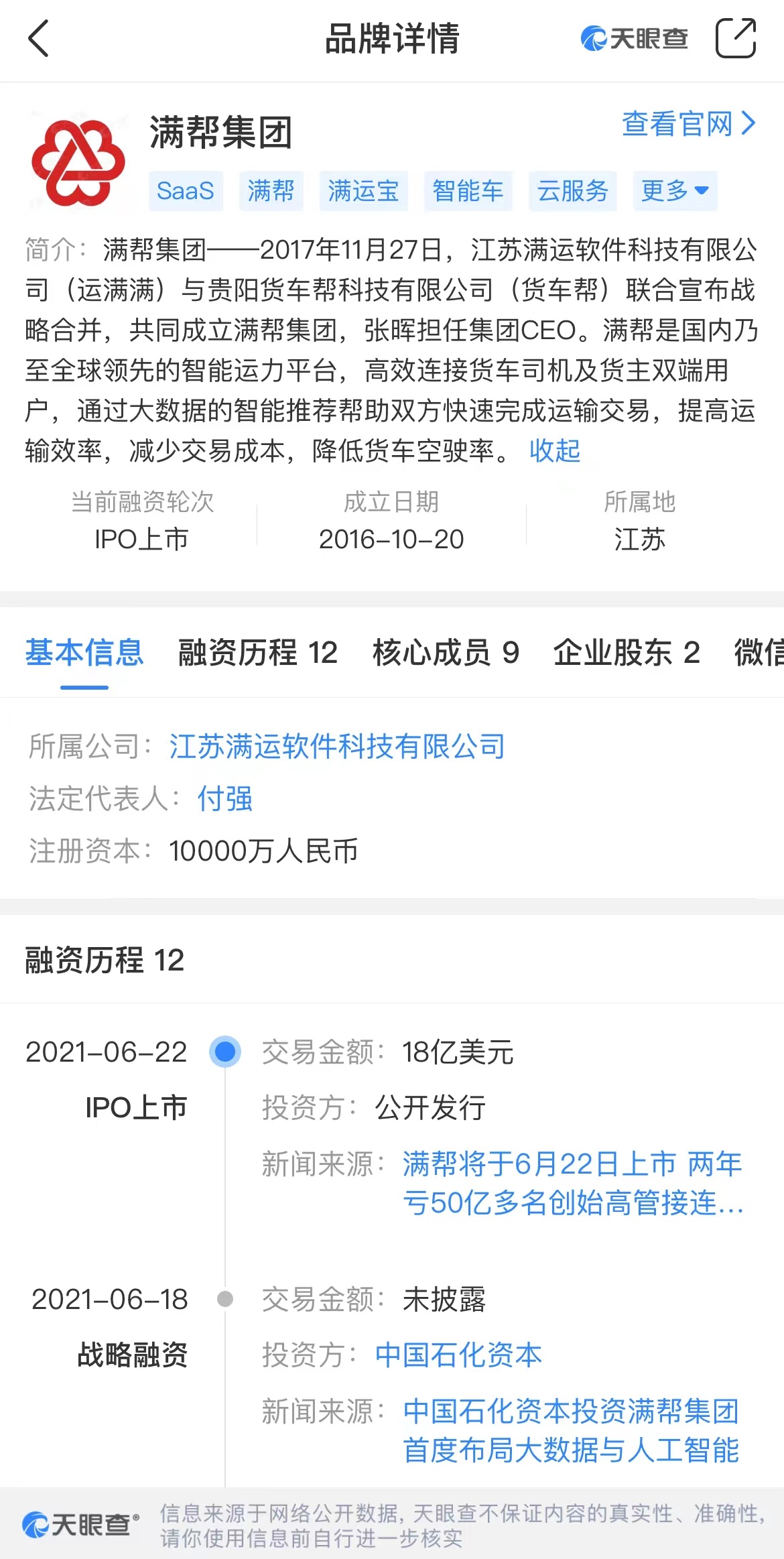The width and height of the screenshot is (784, 1559).
Task: Open news about 满帮将于6月22日上市
Action: click(574, 1183)
